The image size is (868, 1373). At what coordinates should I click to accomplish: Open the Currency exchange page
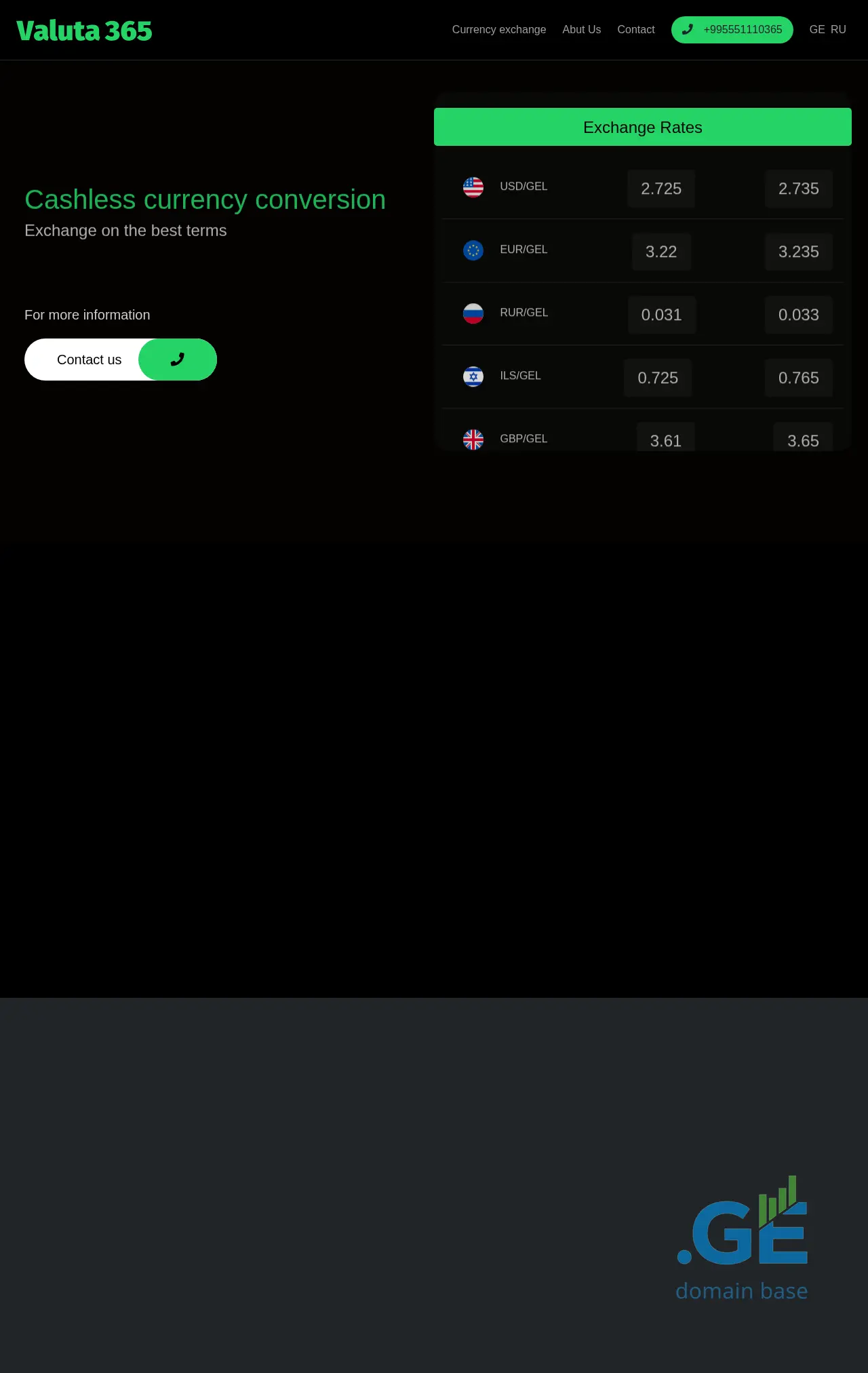coord(498,30)
